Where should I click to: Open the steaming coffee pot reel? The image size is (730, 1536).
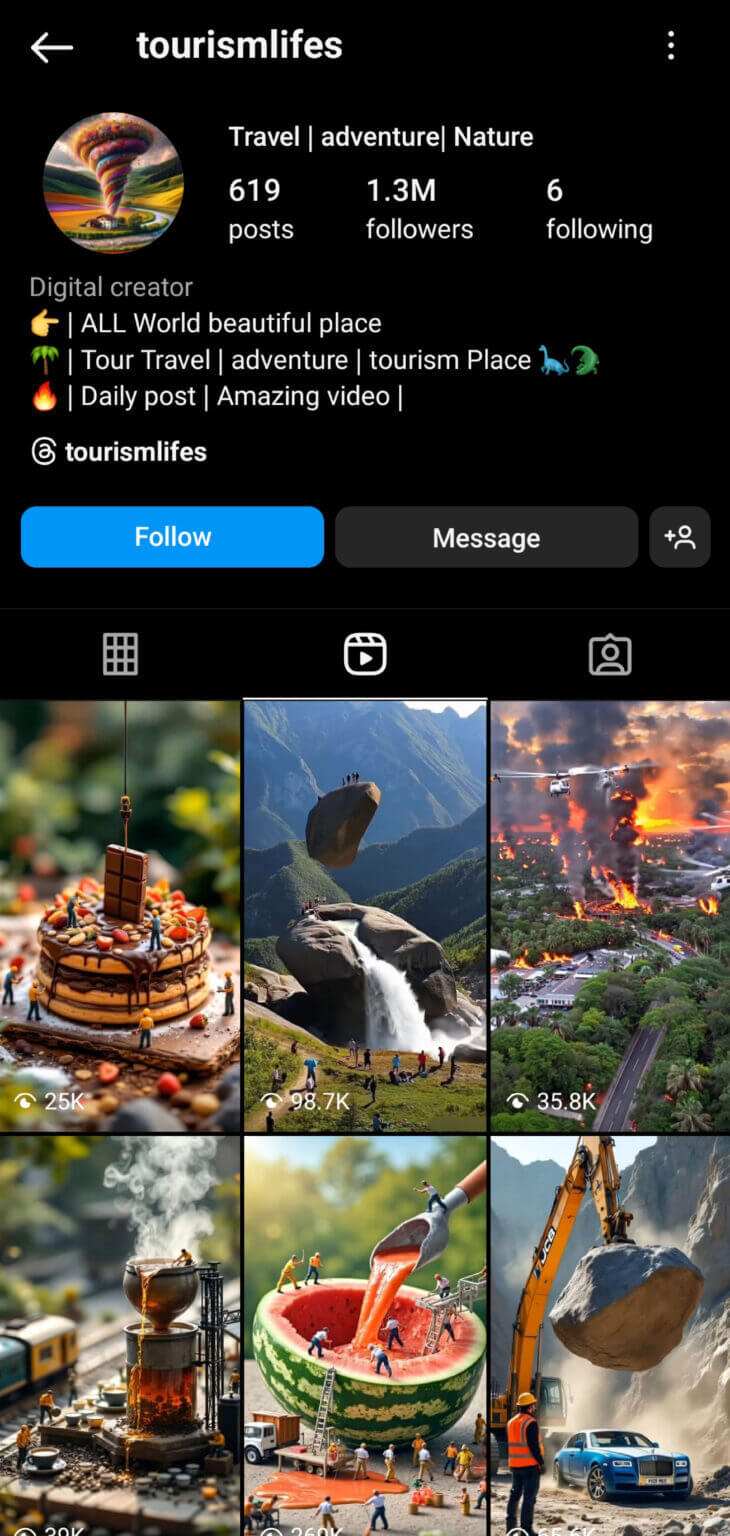119,1335
